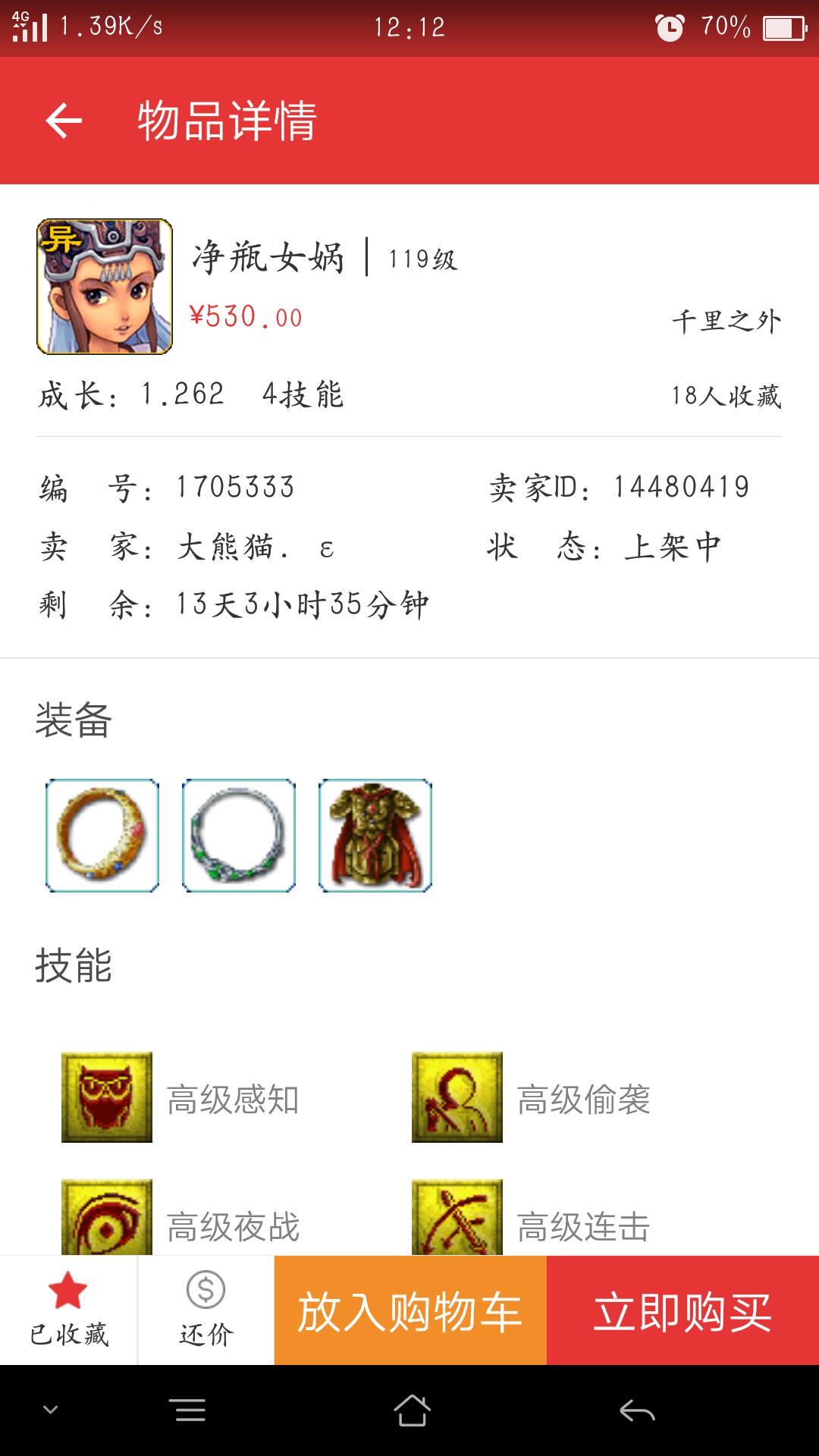Open the 高级夜战 skill icon

coord(107,1217)
